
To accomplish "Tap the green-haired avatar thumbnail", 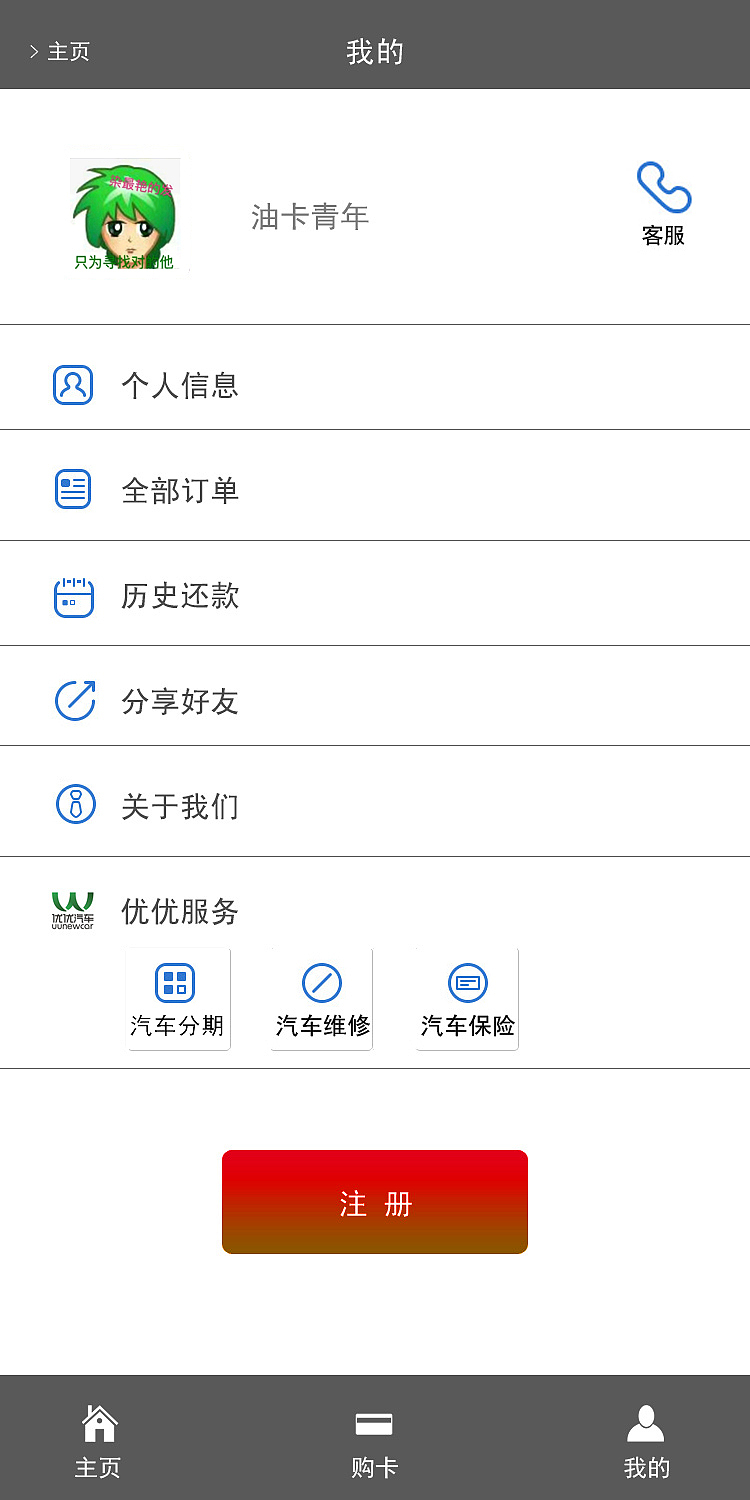I will click(x=125, y=215).
